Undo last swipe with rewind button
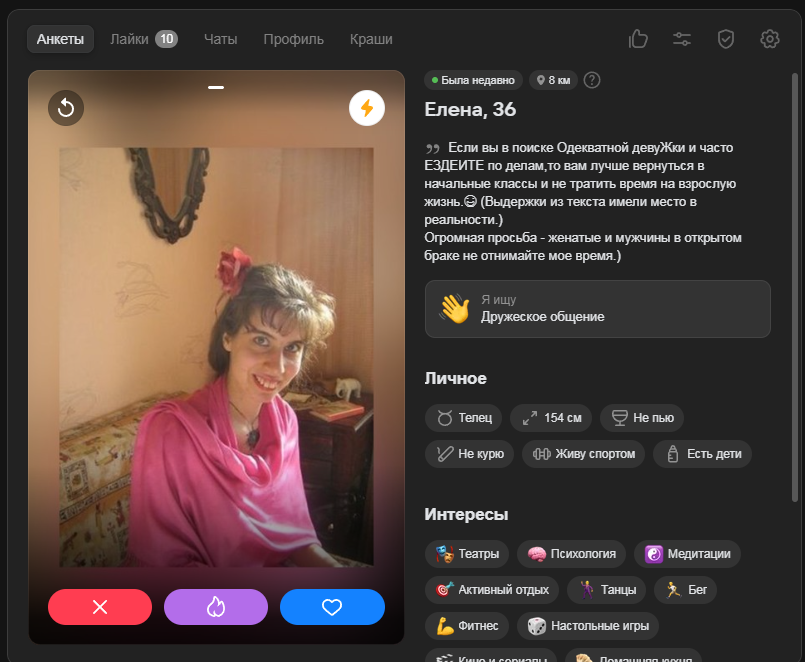The width and height of the screenshot is (805, 662). pyautogui.click(x=66, y=108)
